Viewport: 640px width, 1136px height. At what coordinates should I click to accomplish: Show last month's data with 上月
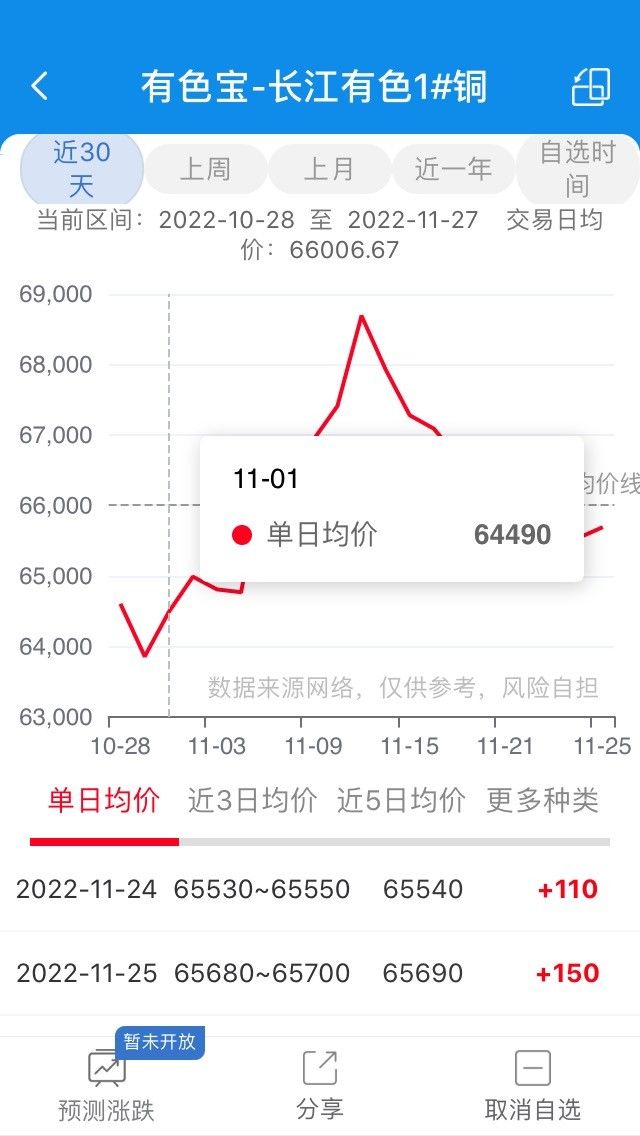[329, 170]
